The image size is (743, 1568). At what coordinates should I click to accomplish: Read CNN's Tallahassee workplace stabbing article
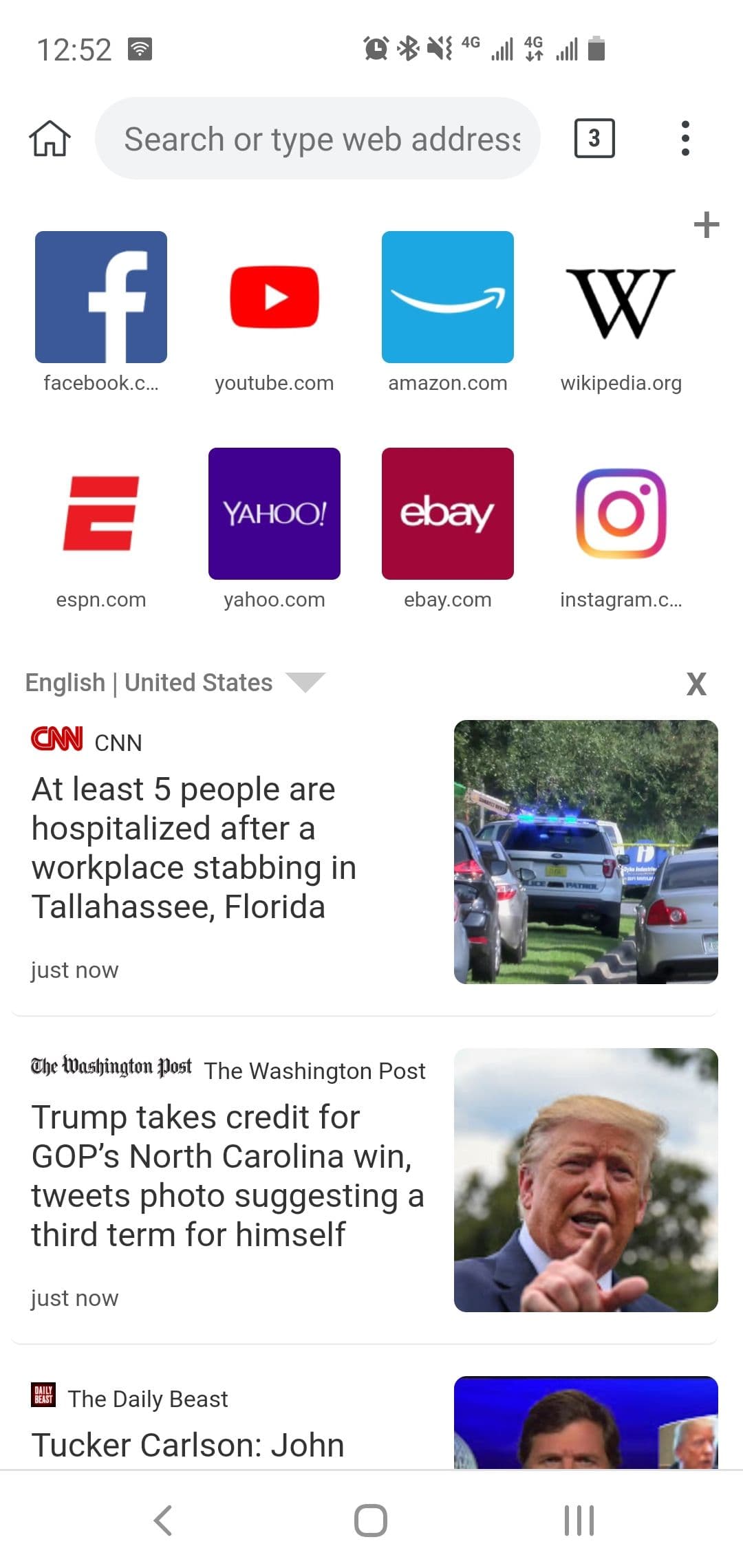pyautogui.click(x=194, y=847)
